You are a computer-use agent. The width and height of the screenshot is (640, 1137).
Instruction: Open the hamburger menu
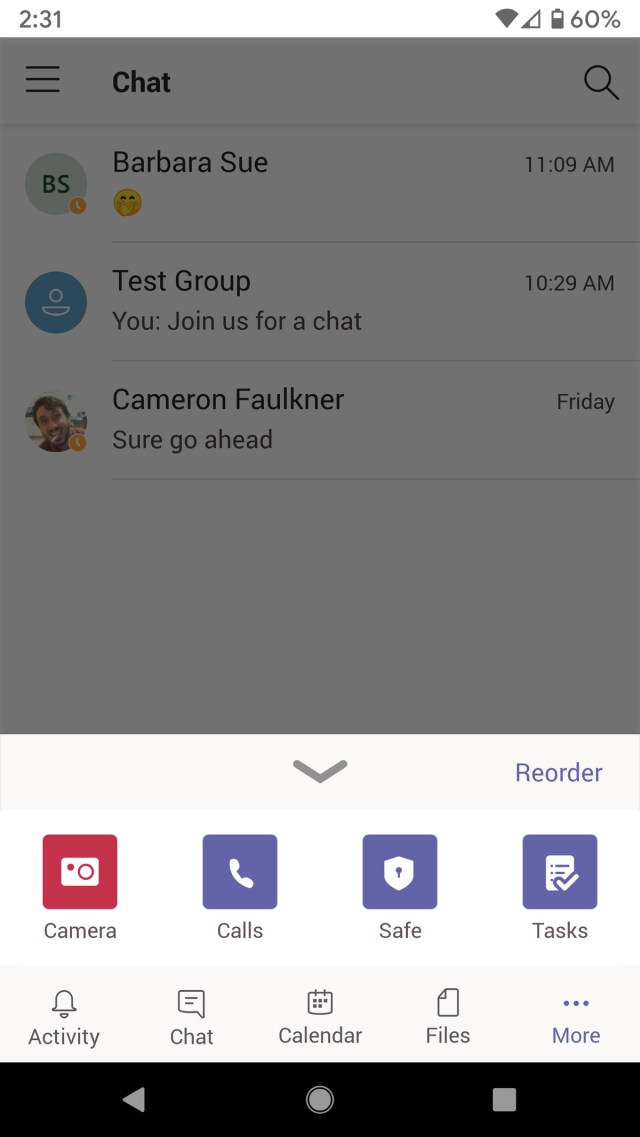coord(43,80)
